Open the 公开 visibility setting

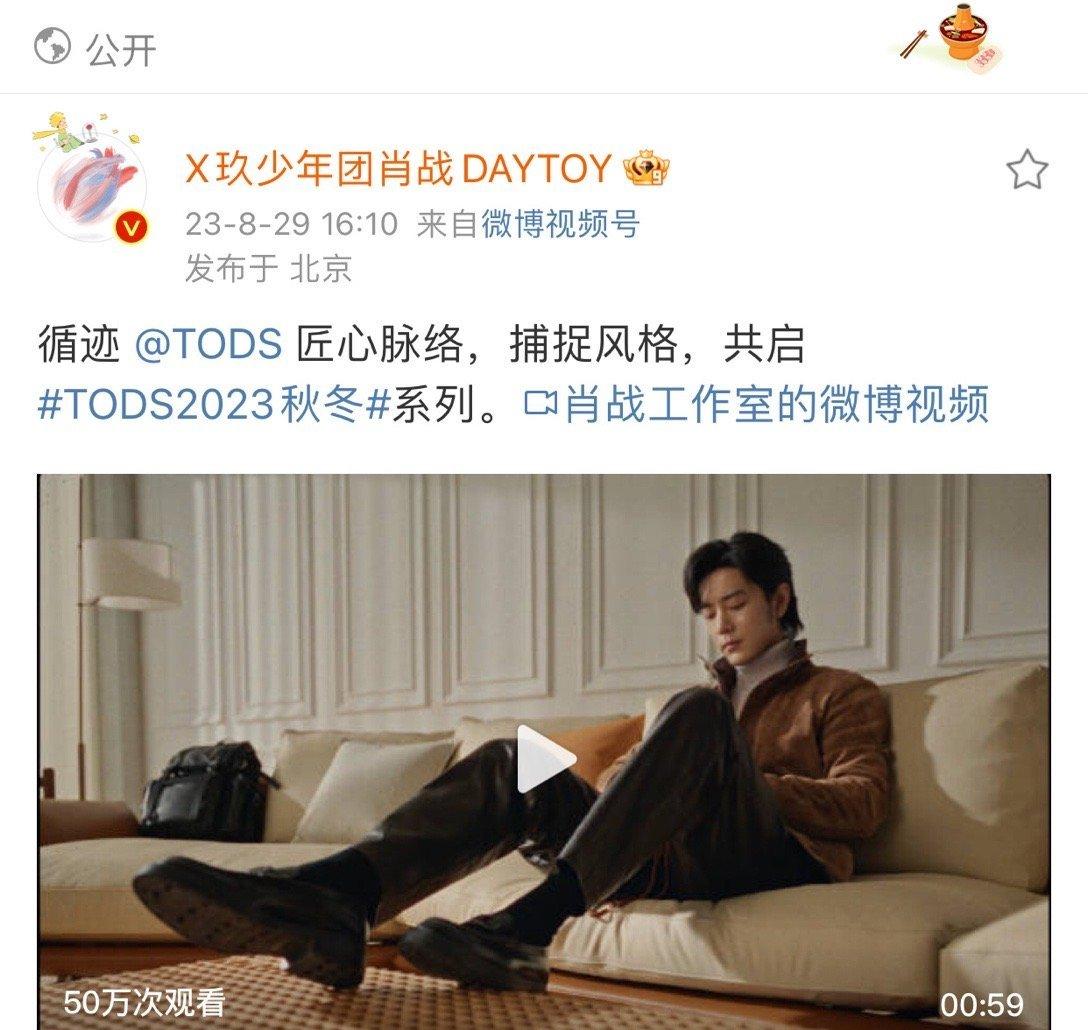[96, 48]
